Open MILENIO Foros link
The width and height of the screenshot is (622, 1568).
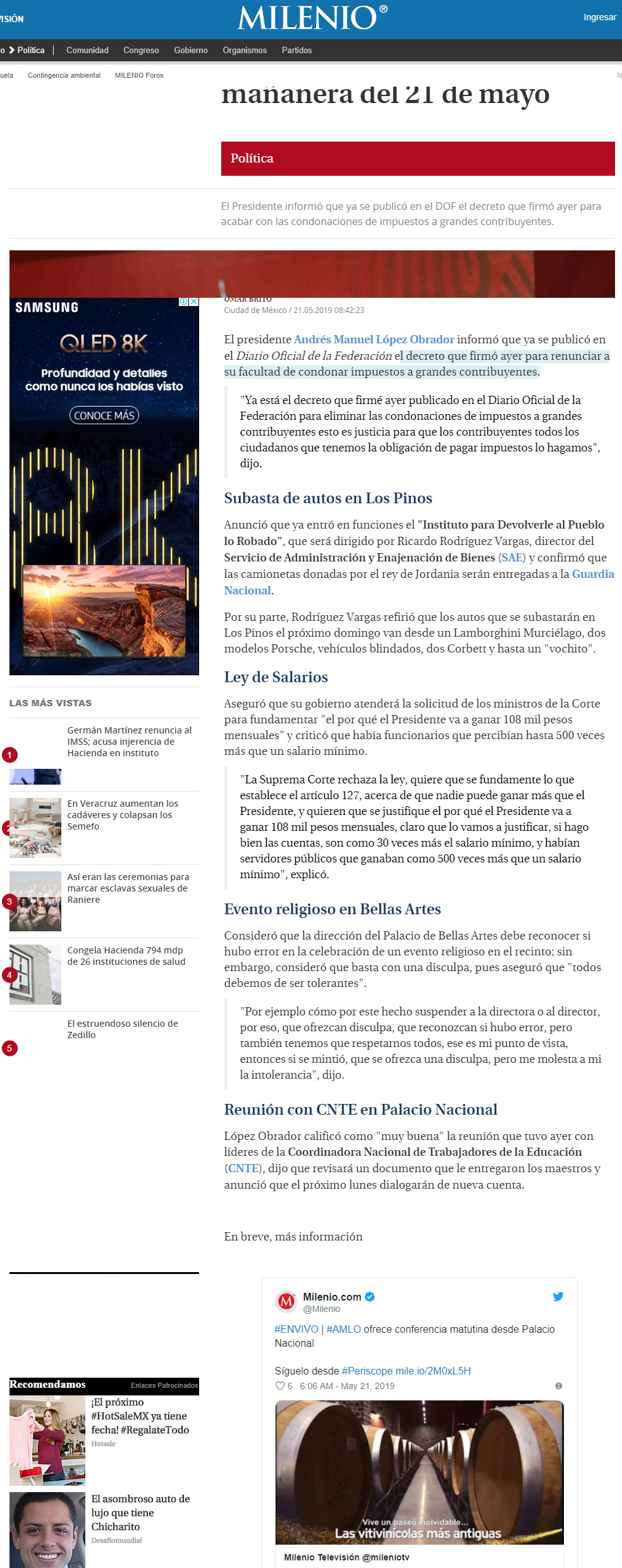[x=139, y=75]
